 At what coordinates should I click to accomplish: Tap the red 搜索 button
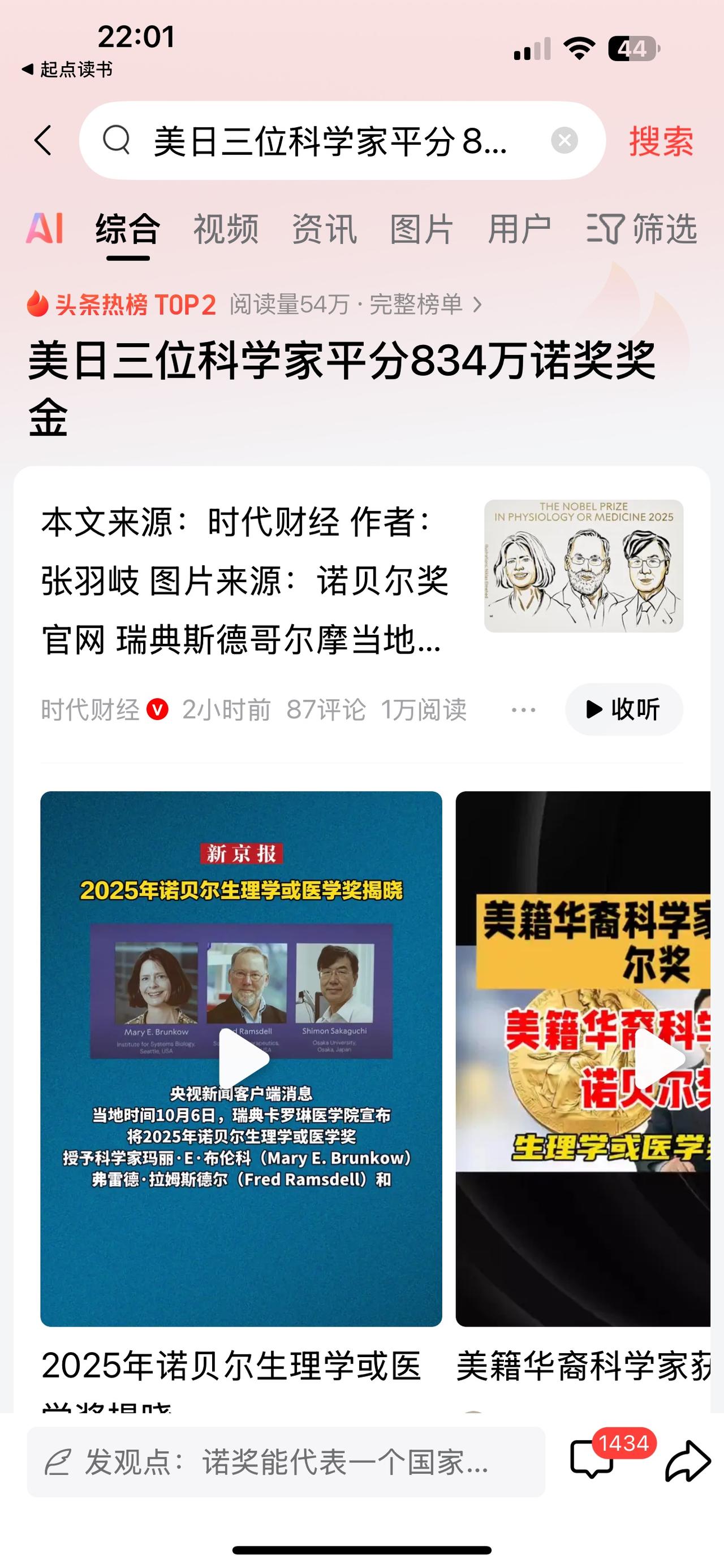[661, 141]
